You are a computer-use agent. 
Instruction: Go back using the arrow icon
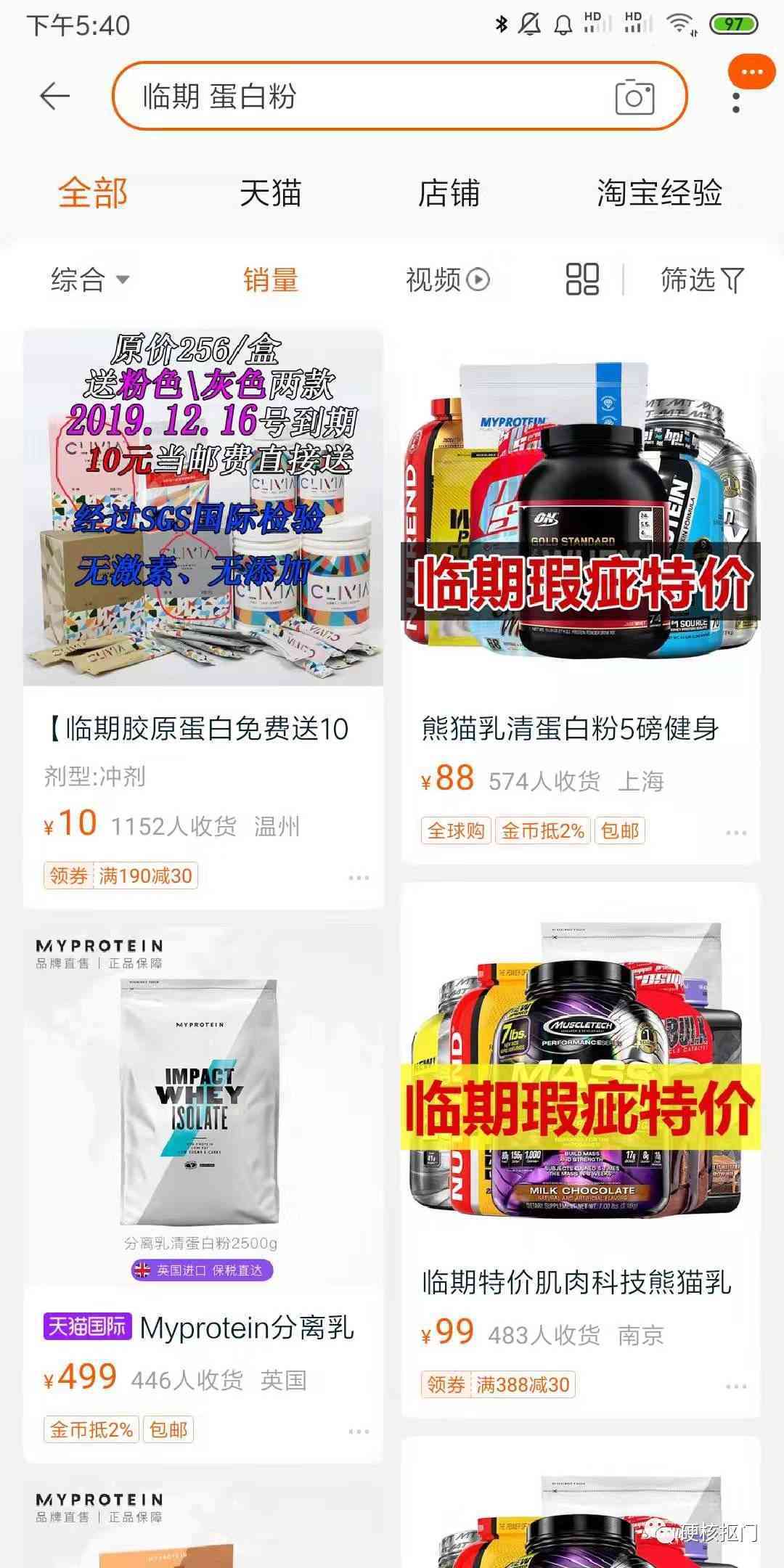[54, 97]
